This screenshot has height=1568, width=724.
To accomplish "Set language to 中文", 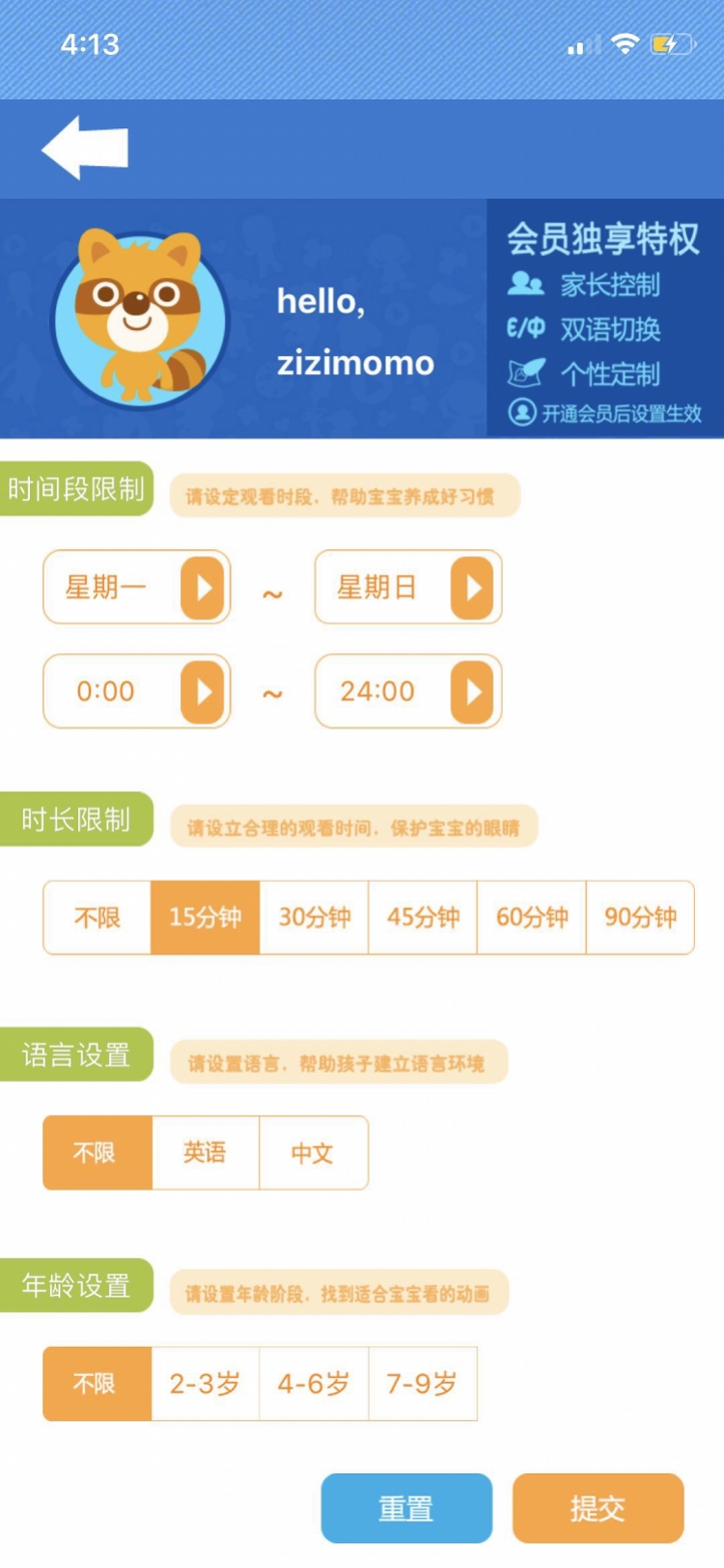I will coord(314,1152).
